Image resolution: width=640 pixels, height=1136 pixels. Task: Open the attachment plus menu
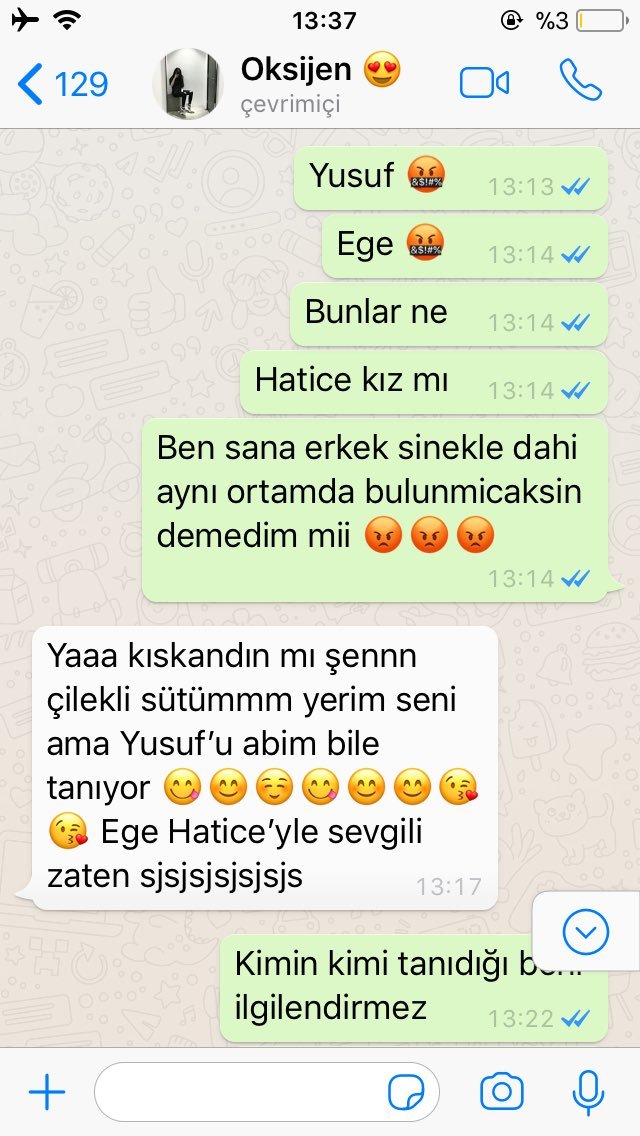click(x=46, y=1093)
